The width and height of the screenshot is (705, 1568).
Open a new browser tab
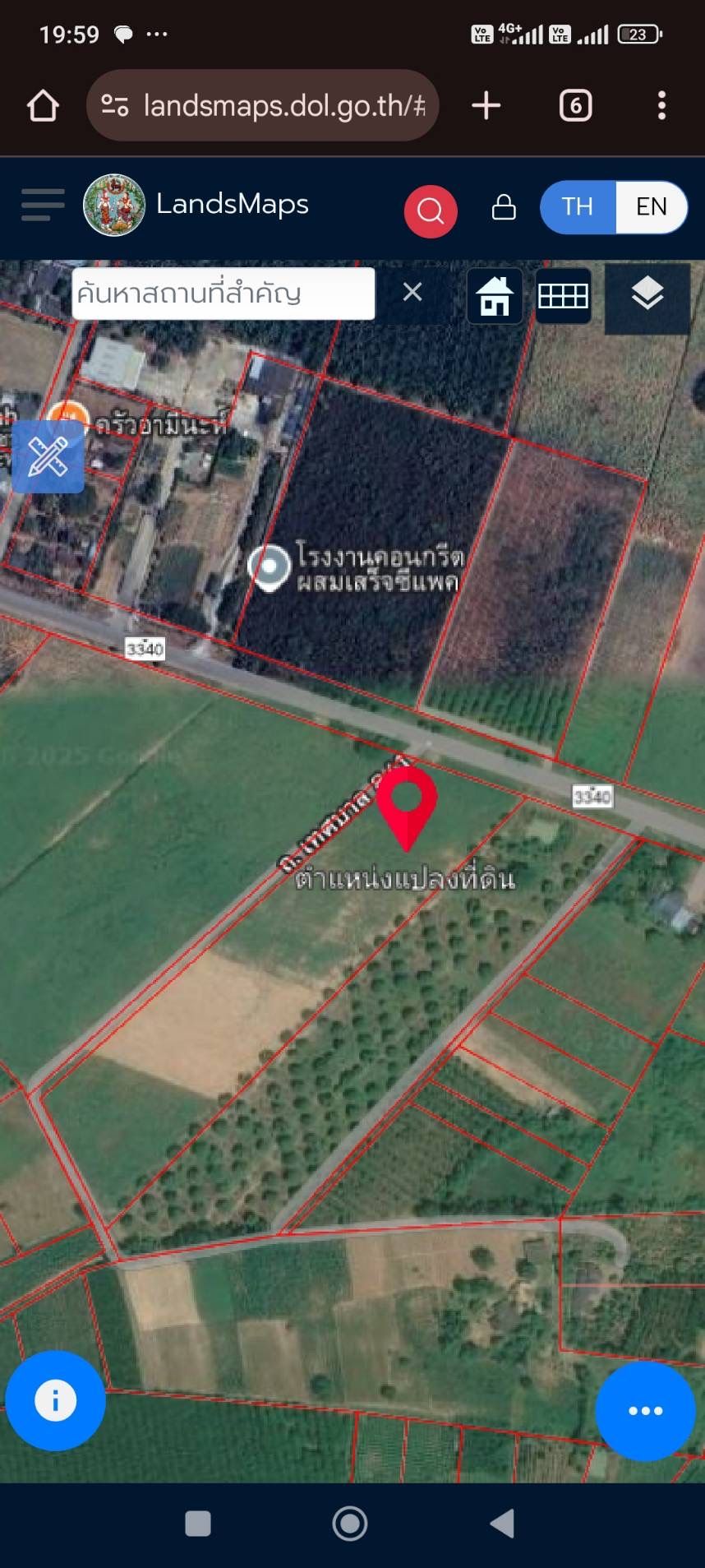point(486,105)
